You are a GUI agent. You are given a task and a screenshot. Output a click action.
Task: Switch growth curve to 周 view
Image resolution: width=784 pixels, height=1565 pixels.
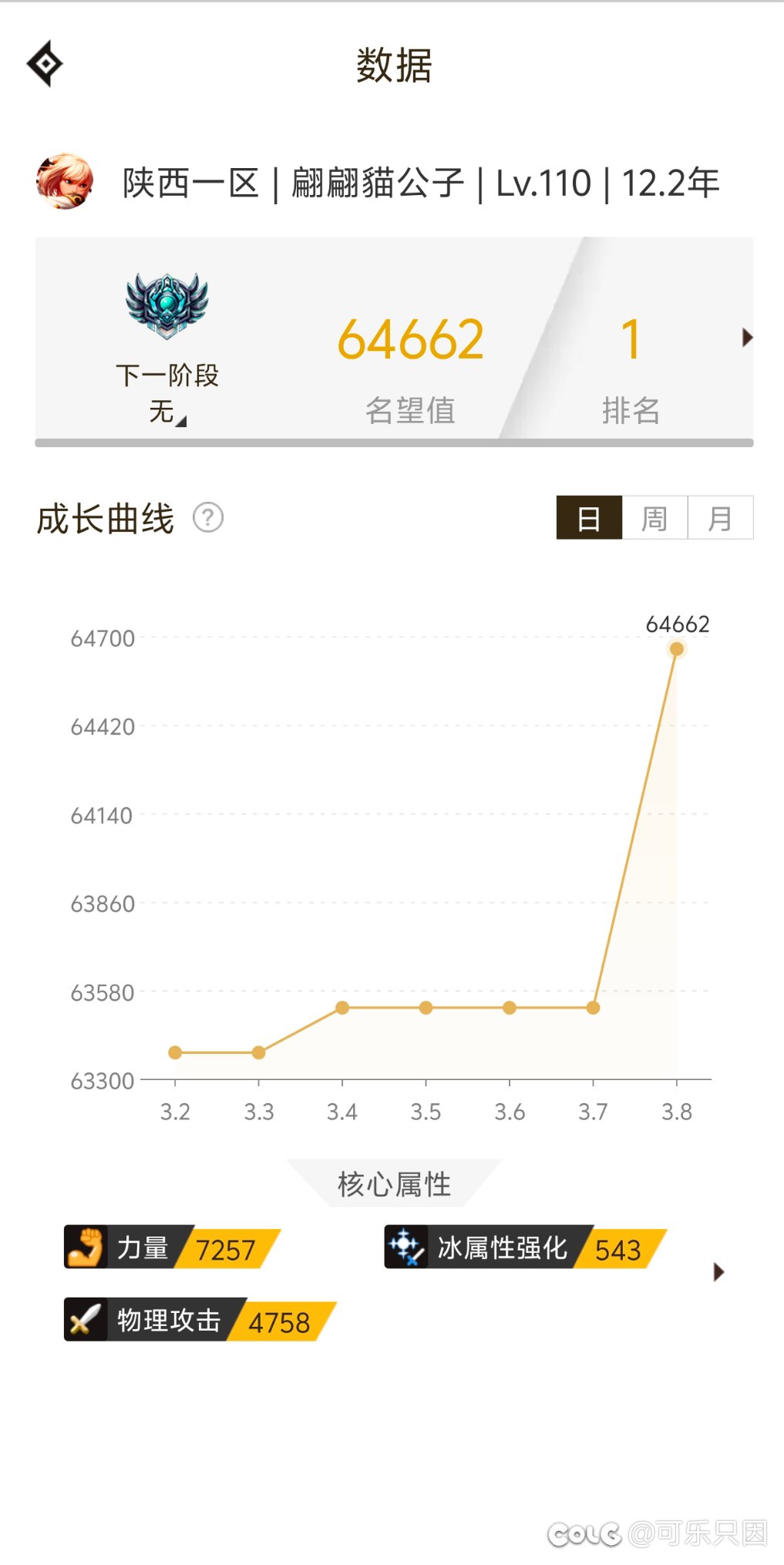tap(654, 518)
